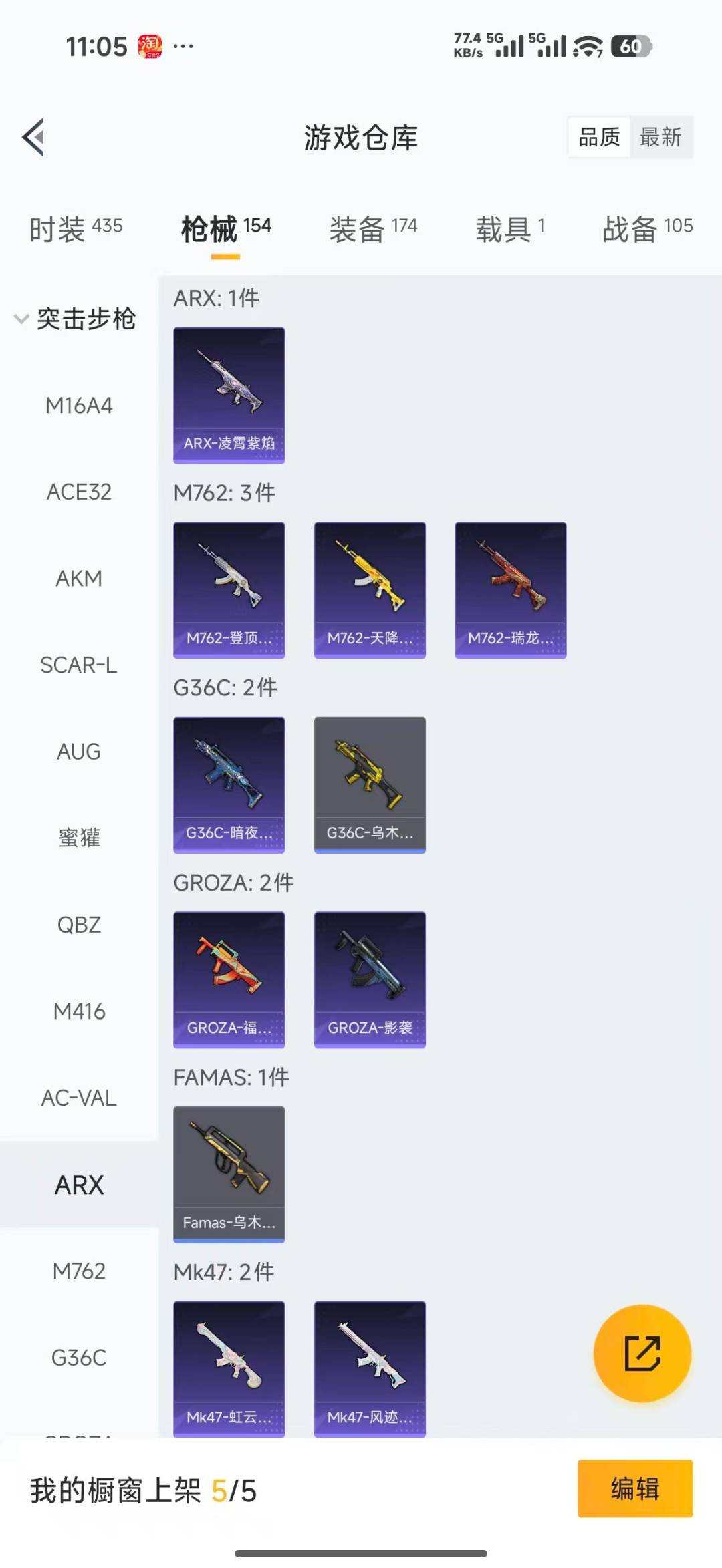Go back using the top-left arrow
This screenshot has height=1568, width=722.
point(34,137)
